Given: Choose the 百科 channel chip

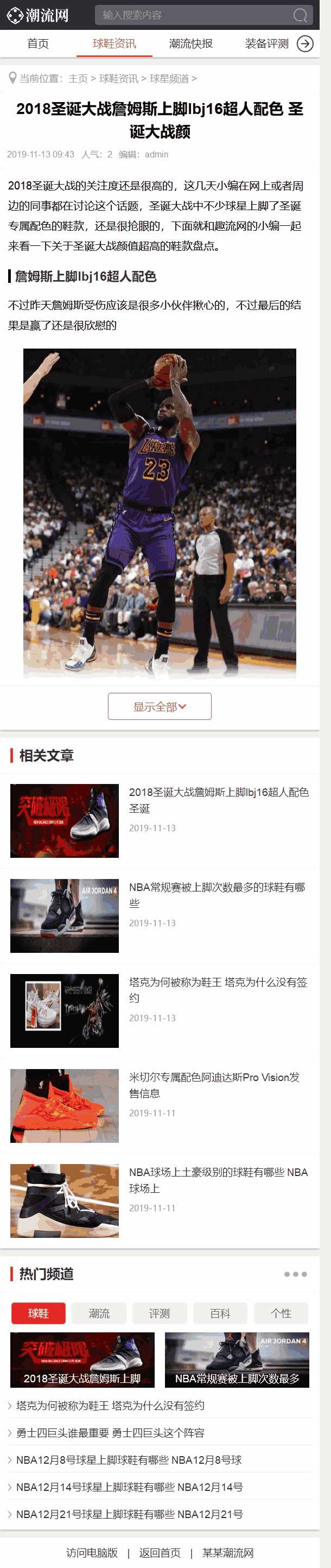Looking at the screenshot, I should tap(220, 1313).
